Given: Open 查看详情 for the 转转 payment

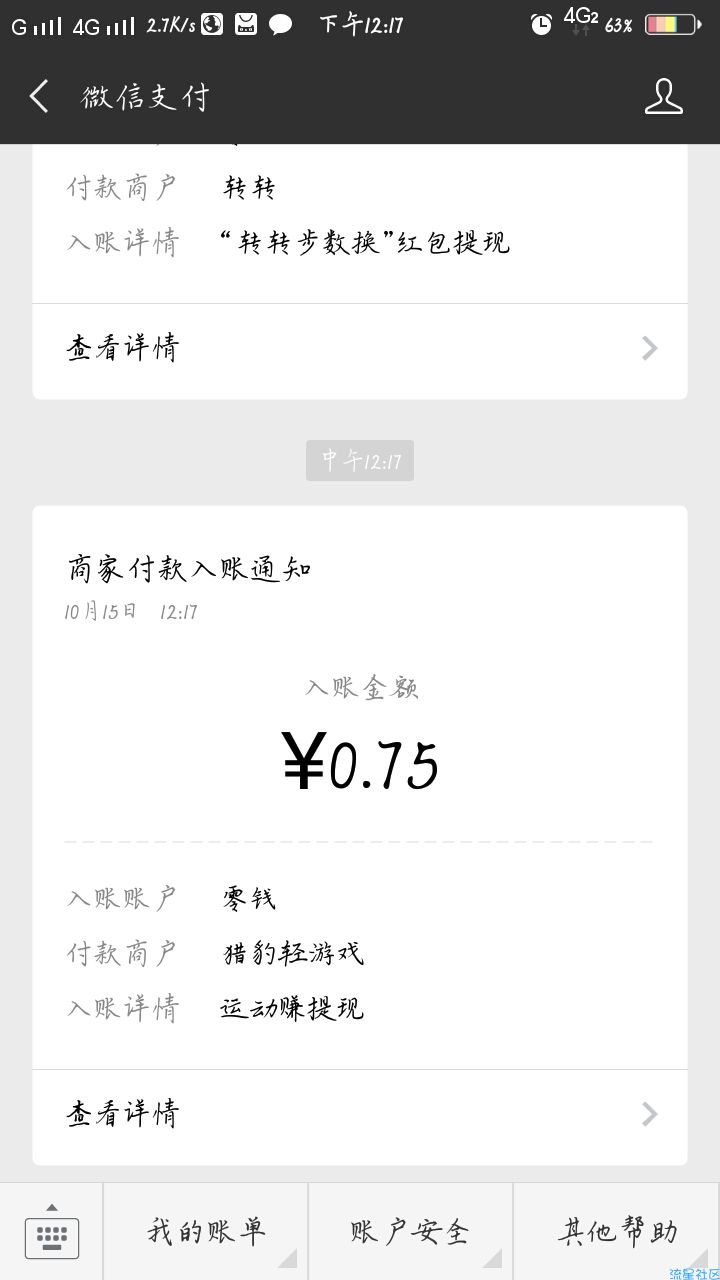Looking at the screenshot, I should (x=360, y=348).
